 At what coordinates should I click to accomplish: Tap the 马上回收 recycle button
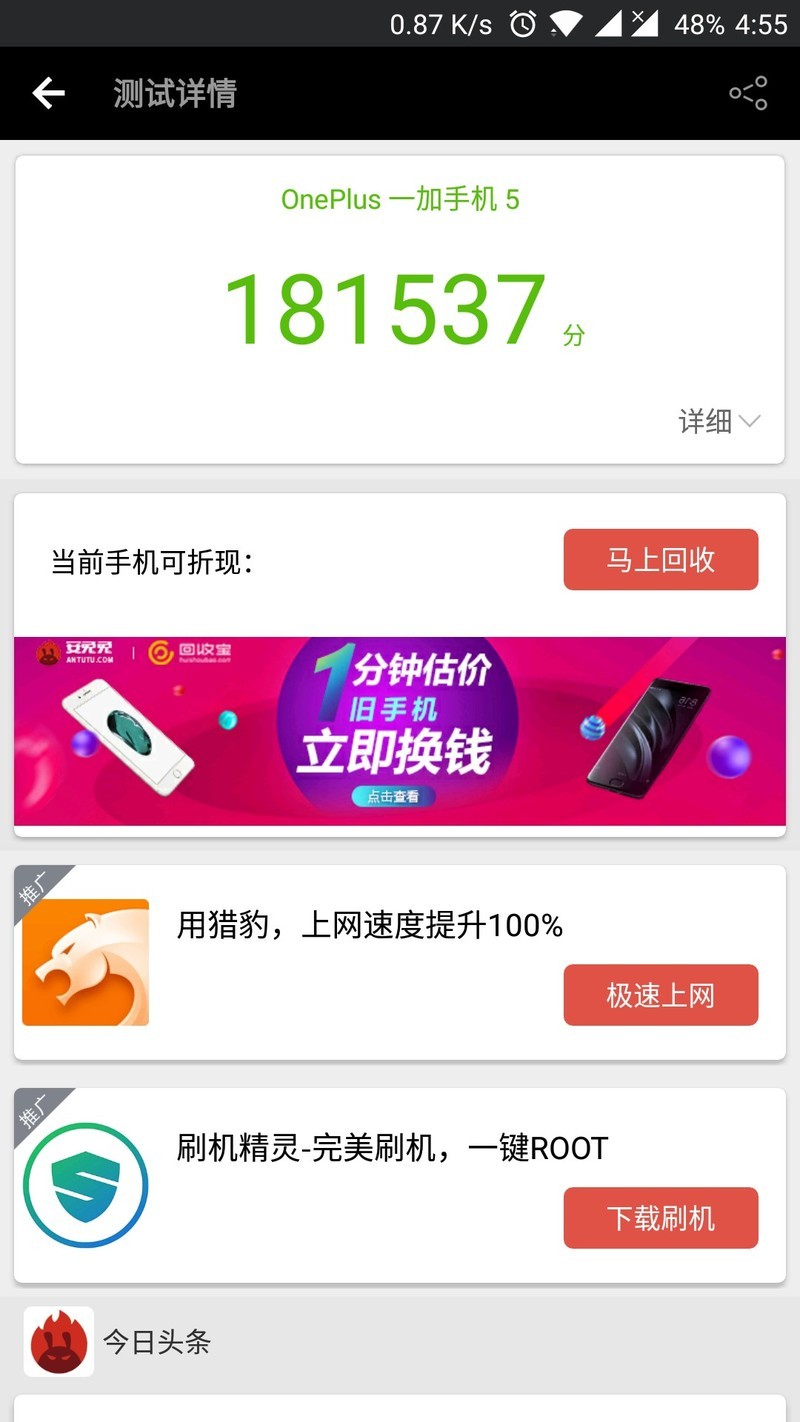coord(661,559)
